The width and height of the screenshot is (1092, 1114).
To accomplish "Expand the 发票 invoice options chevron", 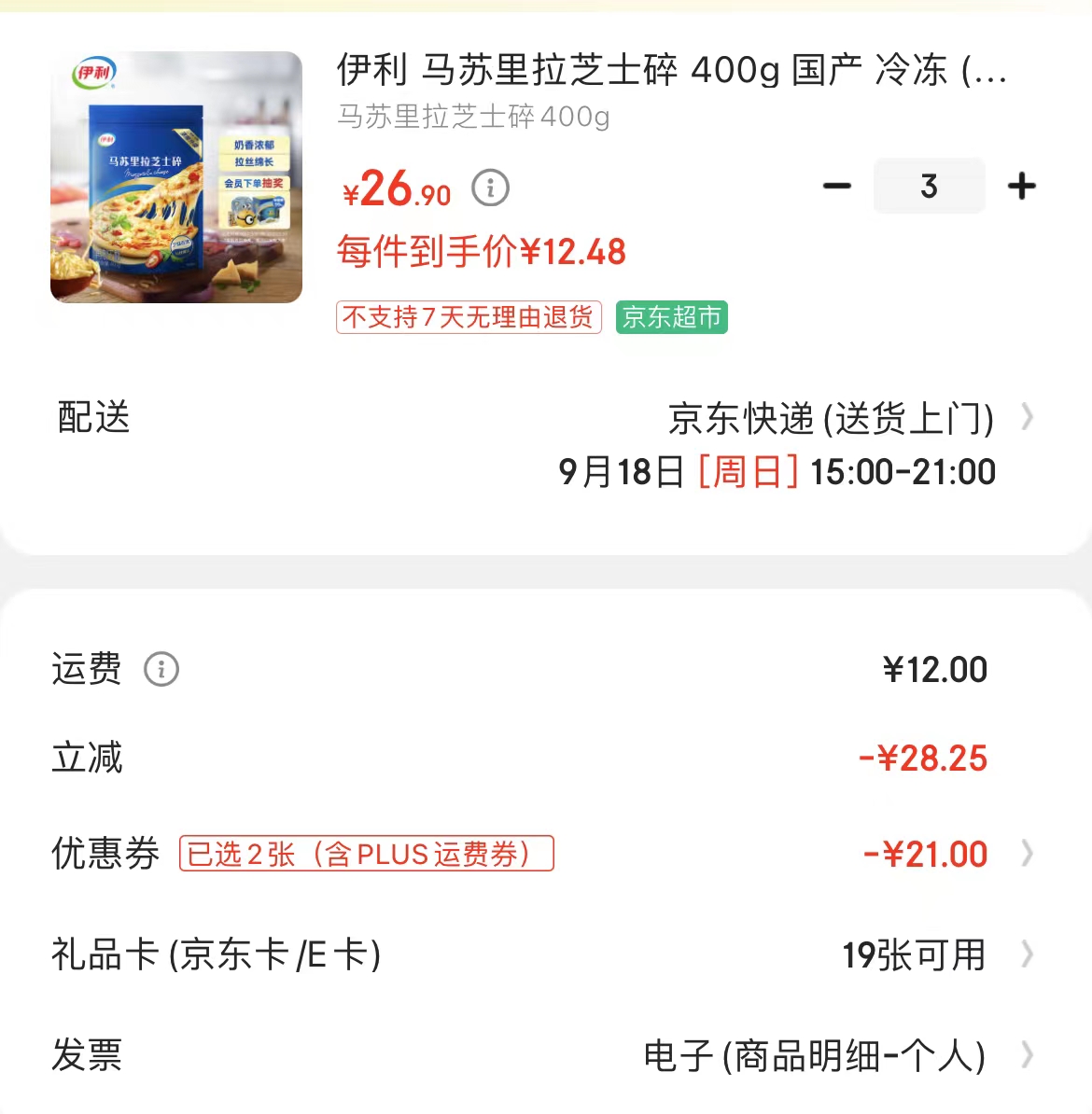I will [x=1028, y=1054].
